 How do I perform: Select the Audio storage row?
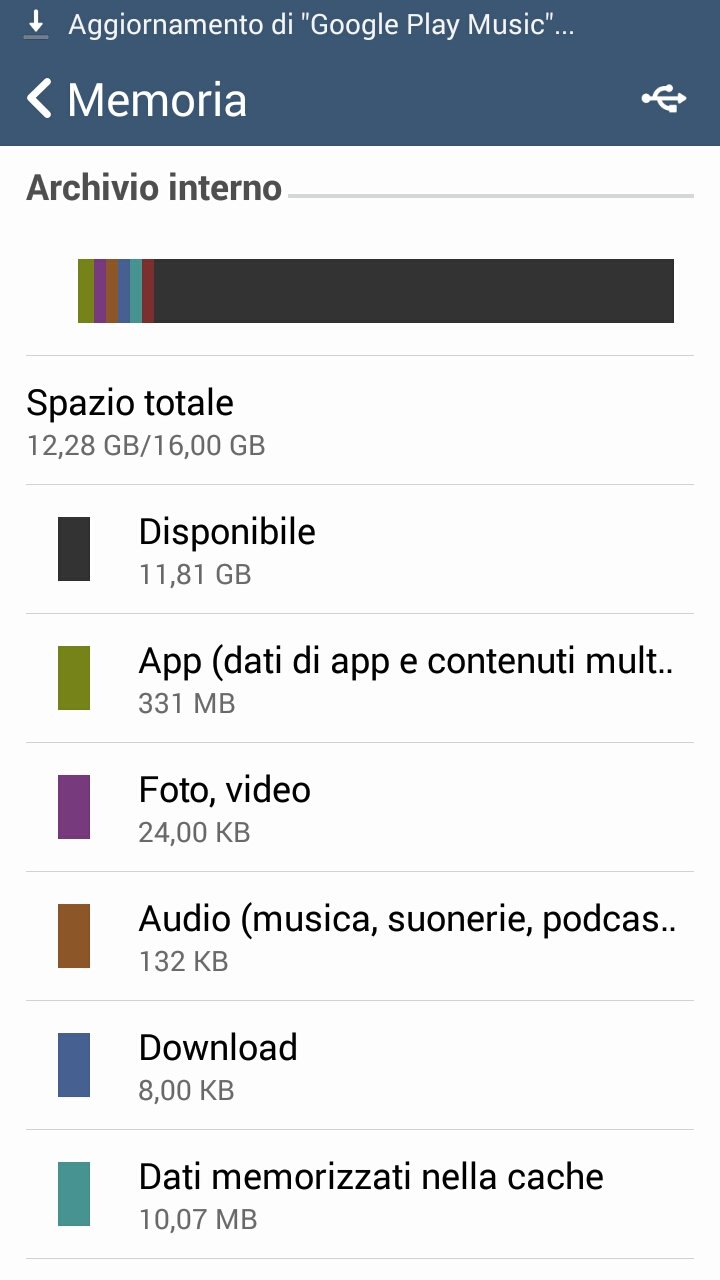[360, 937]
